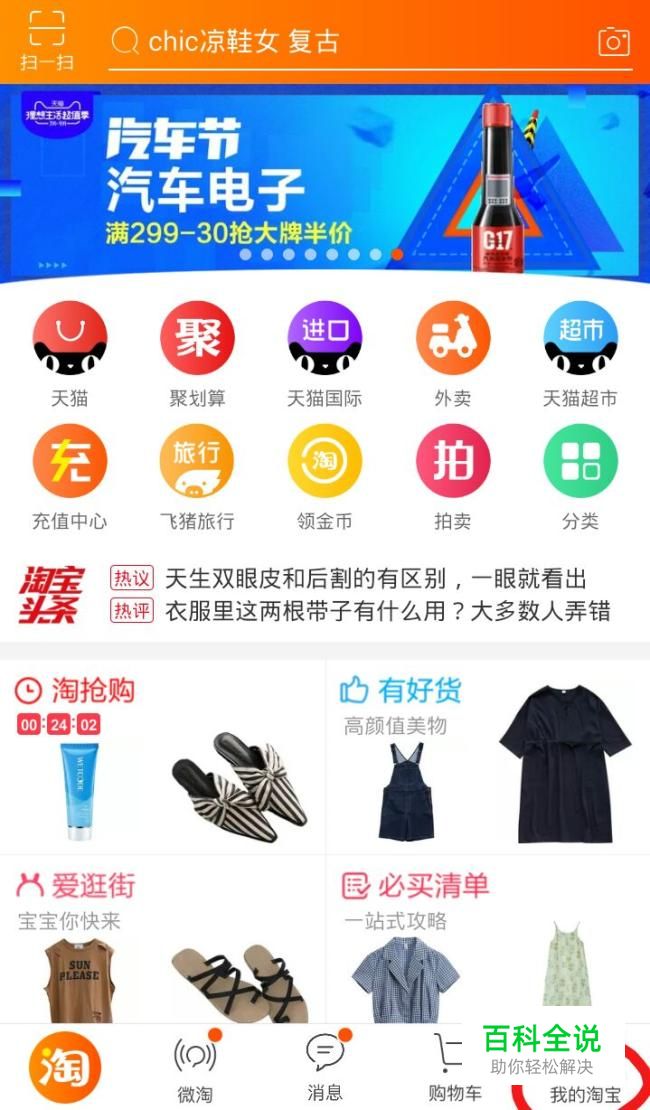Open 领金币 coin rewards
This screenshot has width=650, height=1110.
[324, 477]
